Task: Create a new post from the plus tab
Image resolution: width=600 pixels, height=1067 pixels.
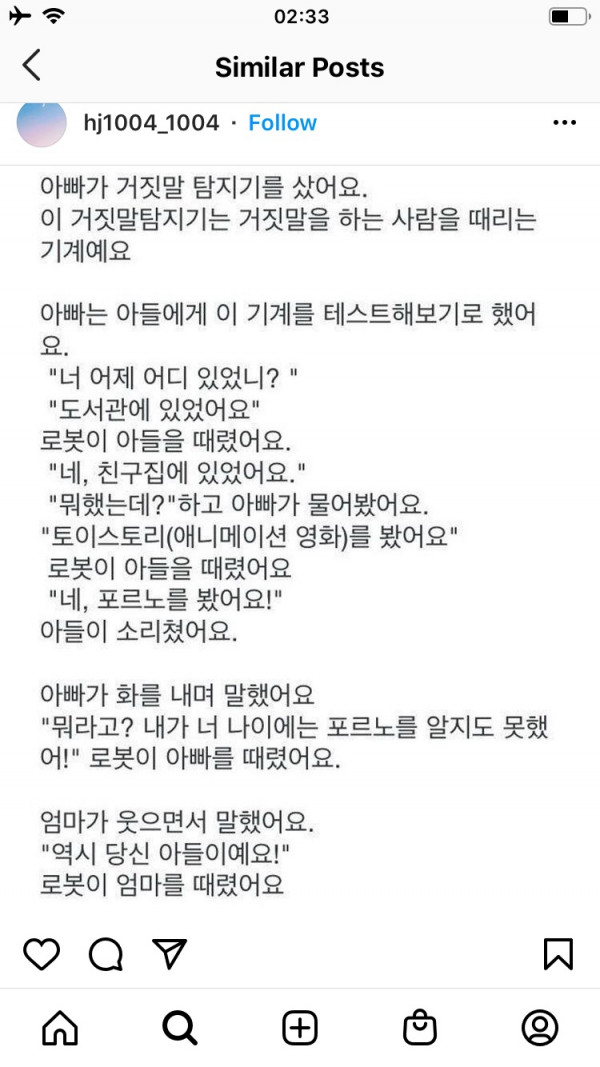Action: 300,1027
